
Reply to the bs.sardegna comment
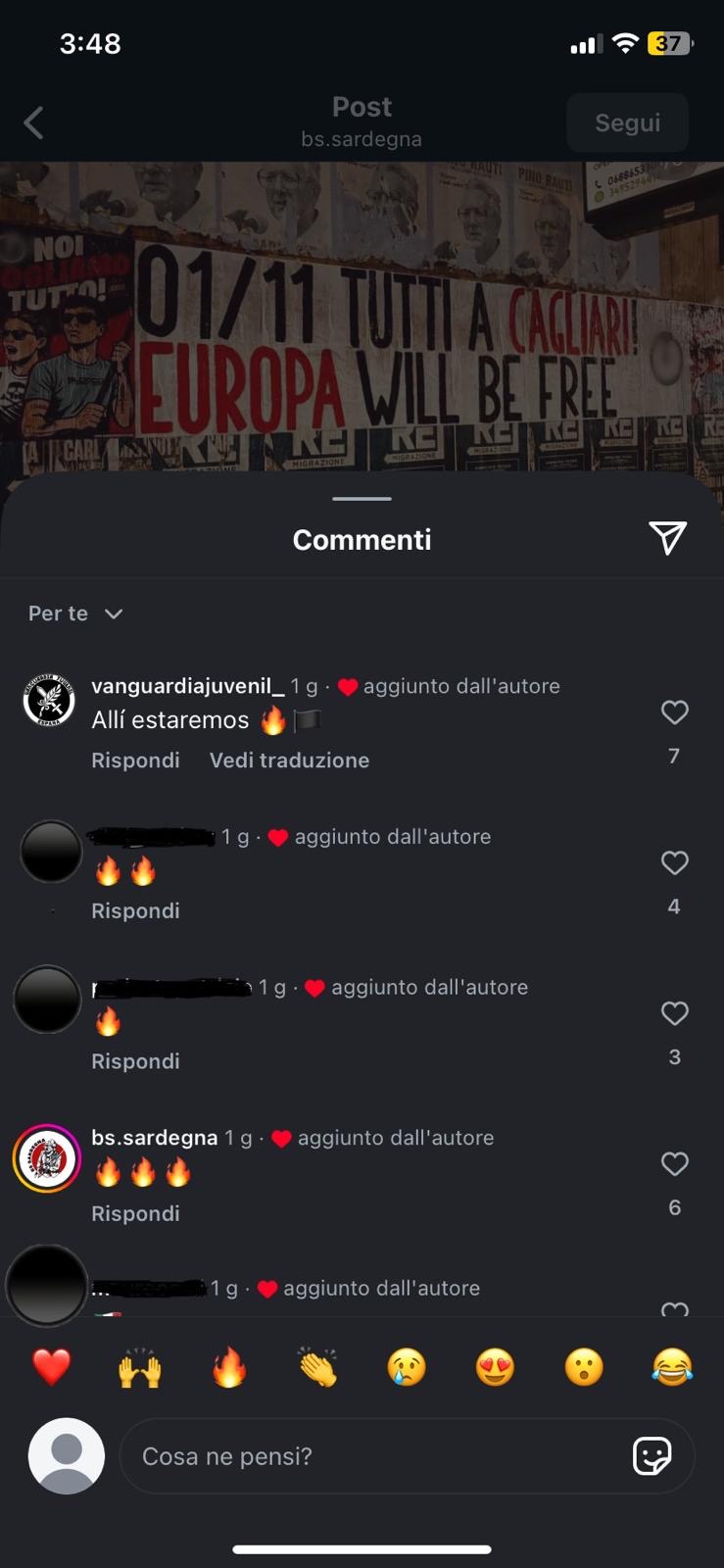[135, 1213]
